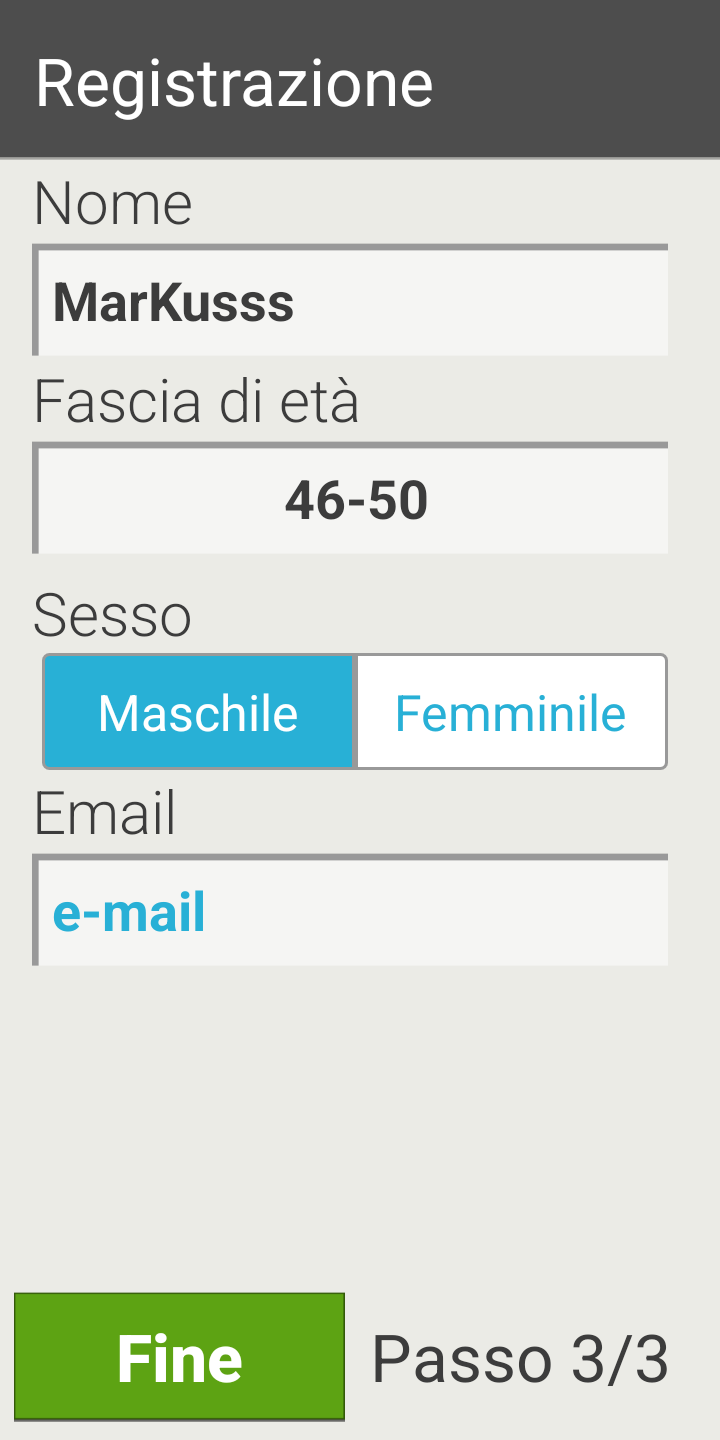Tap the Nome field showing MarKusss
Image resolution: width=720 pixels, height=1440 pixels.
point(350,300)
